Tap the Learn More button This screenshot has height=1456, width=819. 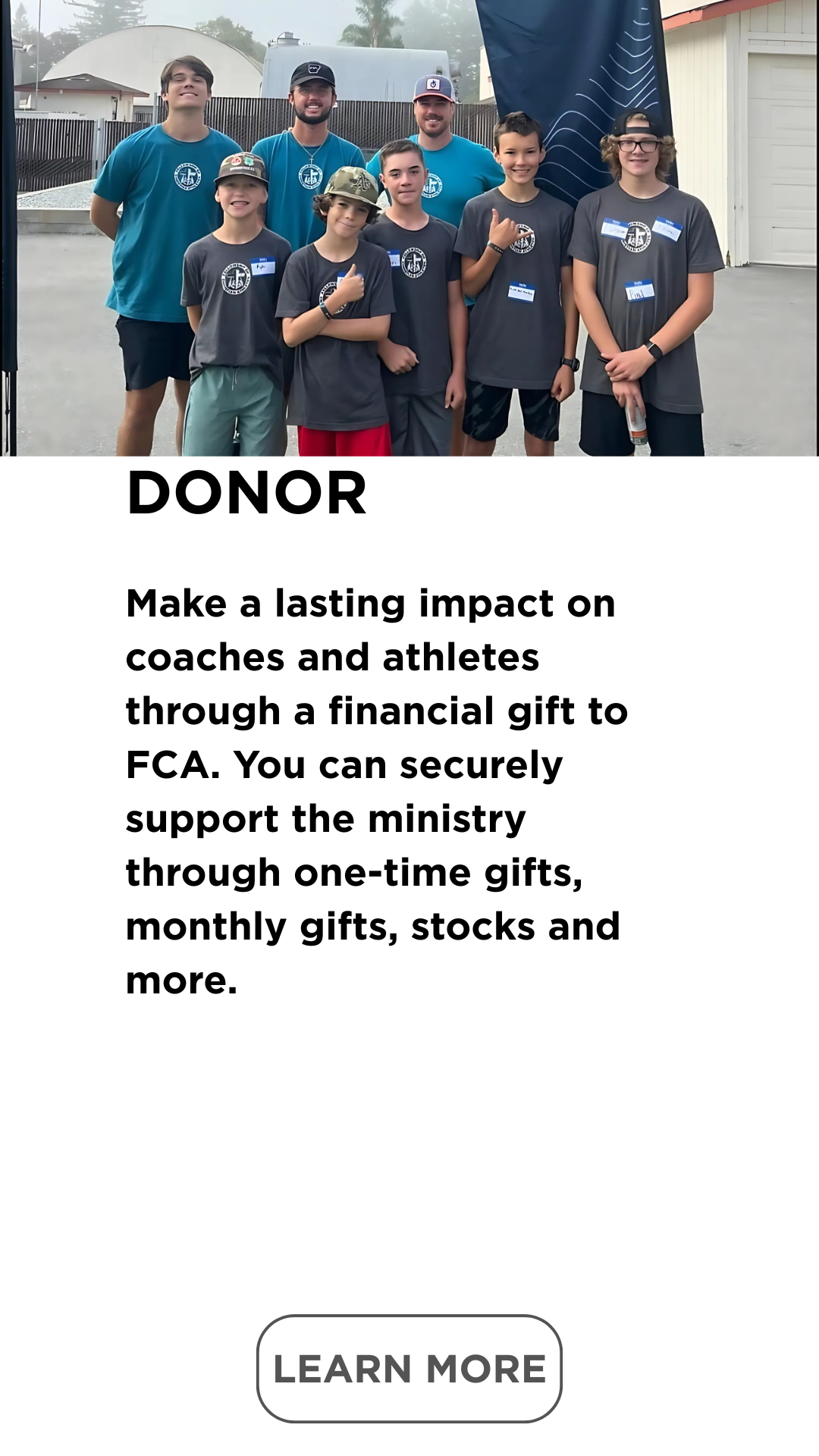tap(409, 1369)
